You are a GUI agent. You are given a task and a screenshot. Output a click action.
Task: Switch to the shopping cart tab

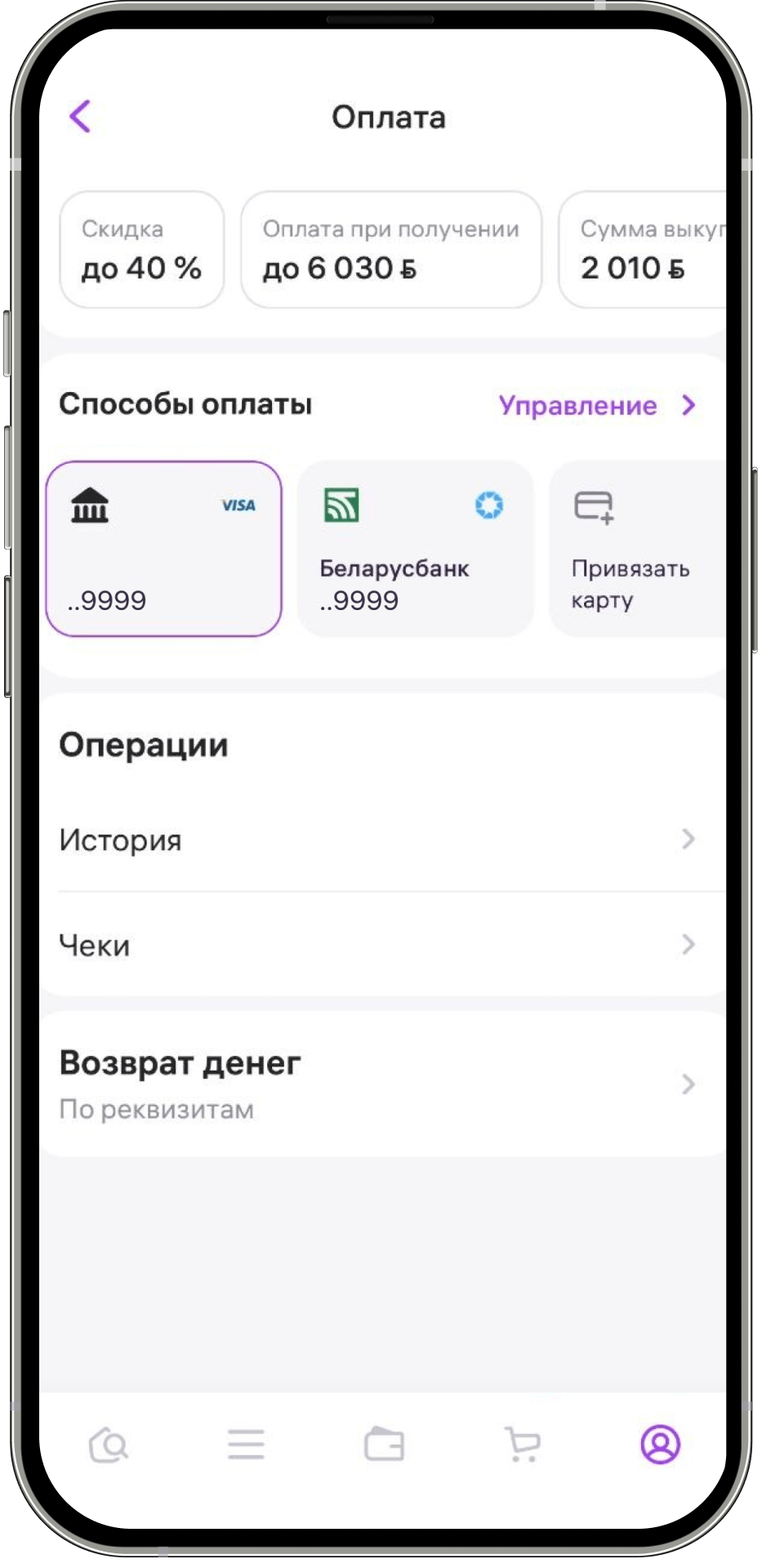[522, 1445]
